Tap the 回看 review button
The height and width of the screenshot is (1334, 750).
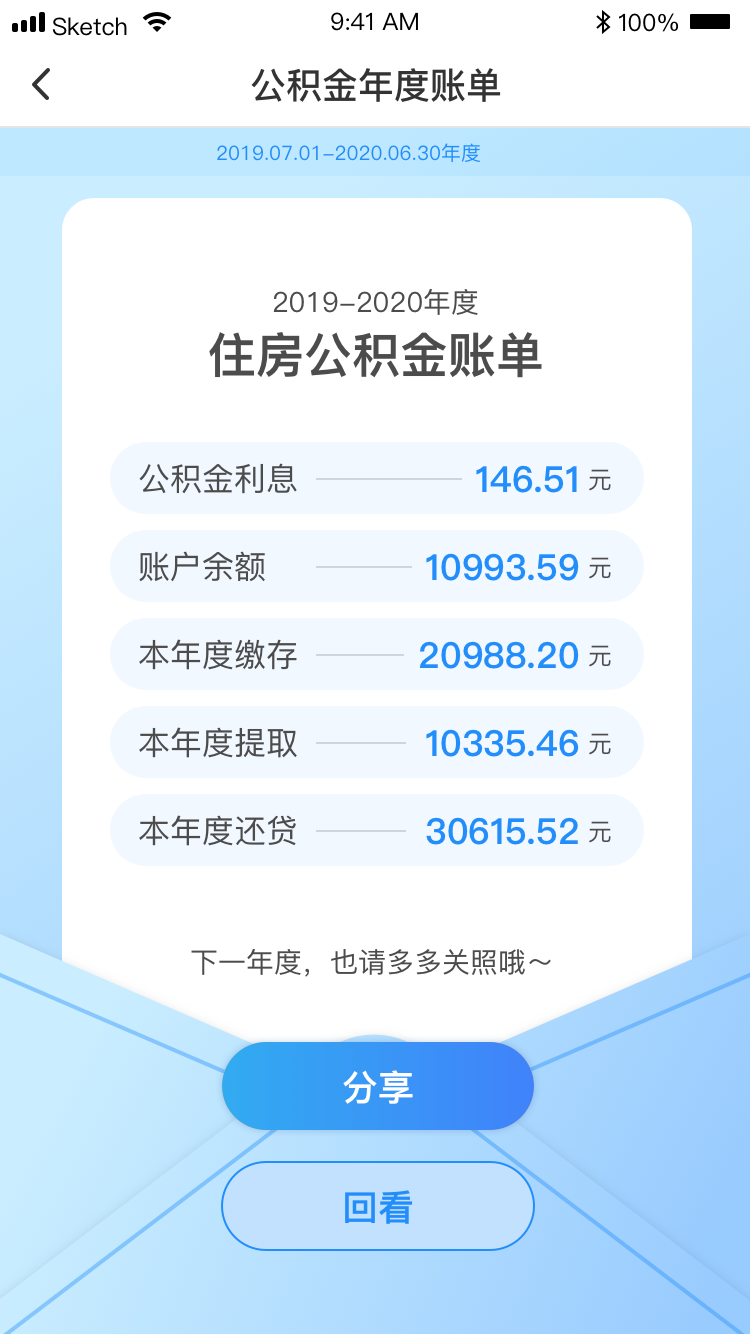(378, 1206)
